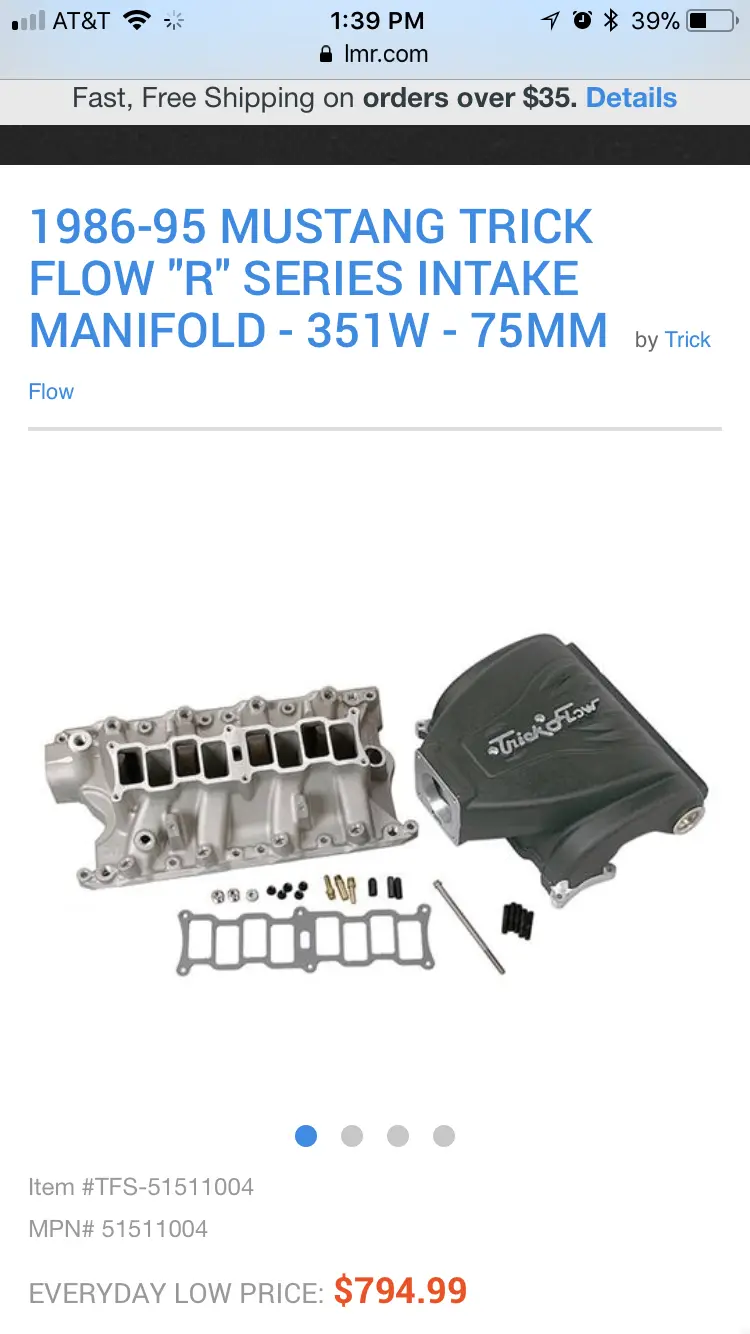This screenshot has height=1334, width=750.
Task: Tap the lmr.com address bar
Action: click(x=374, y=54)
